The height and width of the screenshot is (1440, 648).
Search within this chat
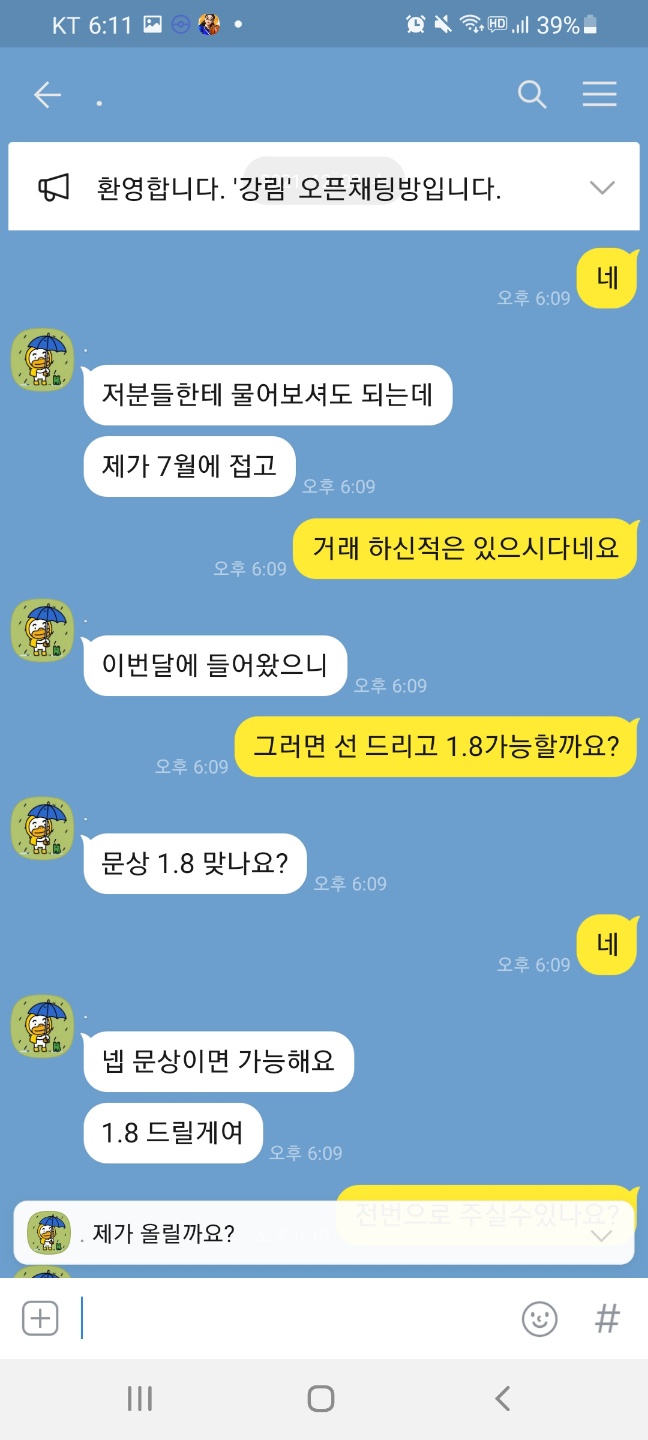[532, 95]
